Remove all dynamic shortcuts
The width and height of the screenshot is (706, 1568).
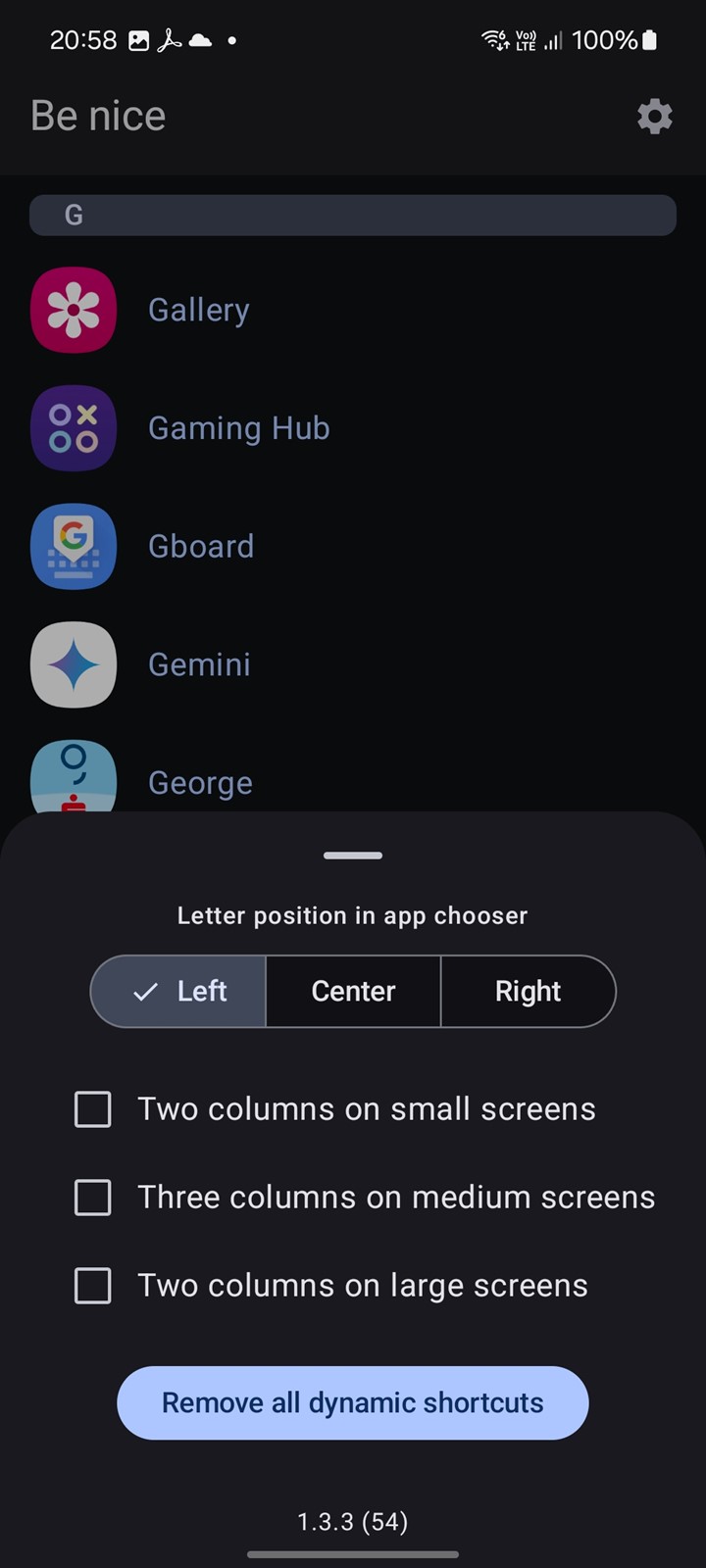point(353,1402)
